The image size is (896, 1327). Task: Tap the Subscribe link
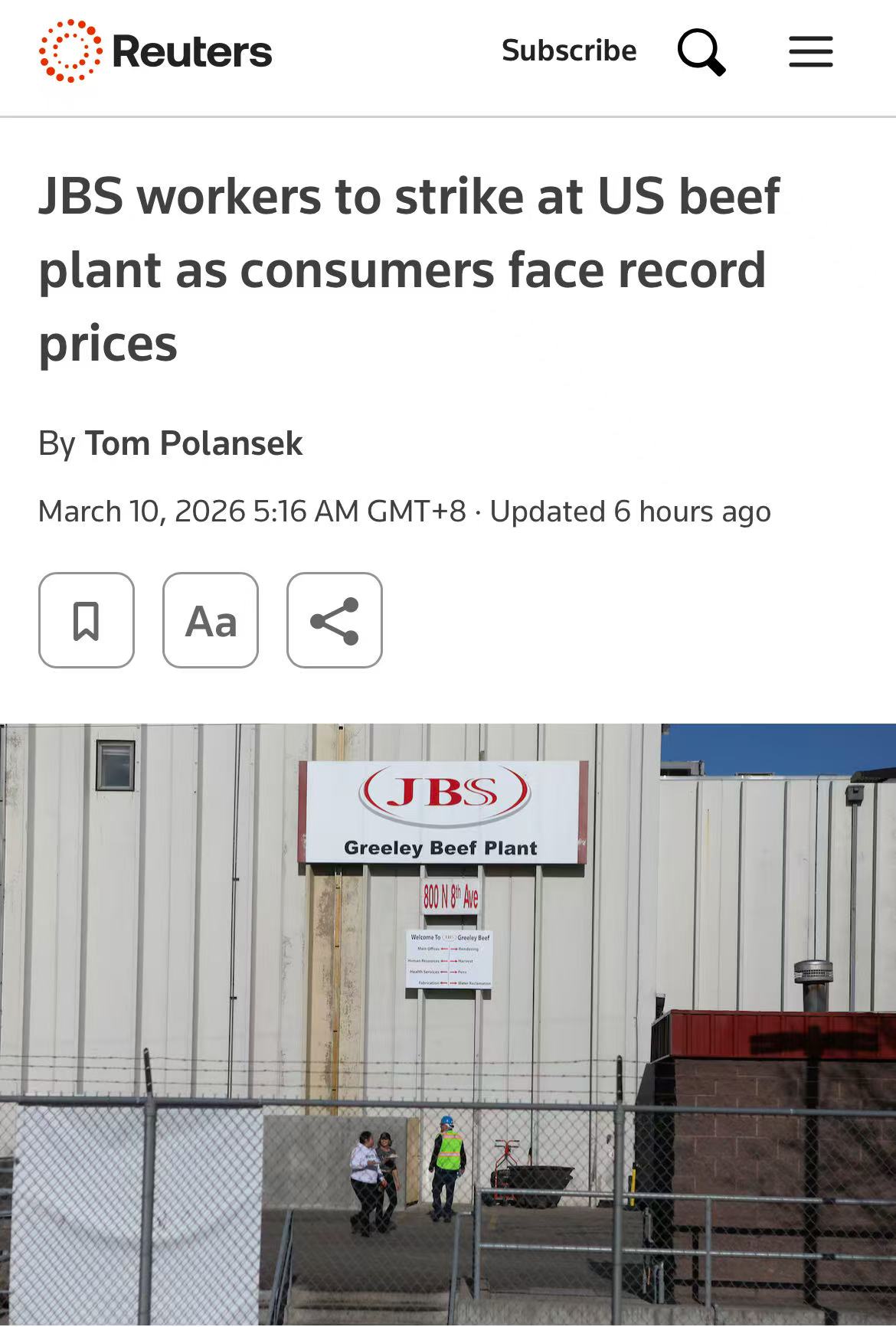[x=569, y=51]
